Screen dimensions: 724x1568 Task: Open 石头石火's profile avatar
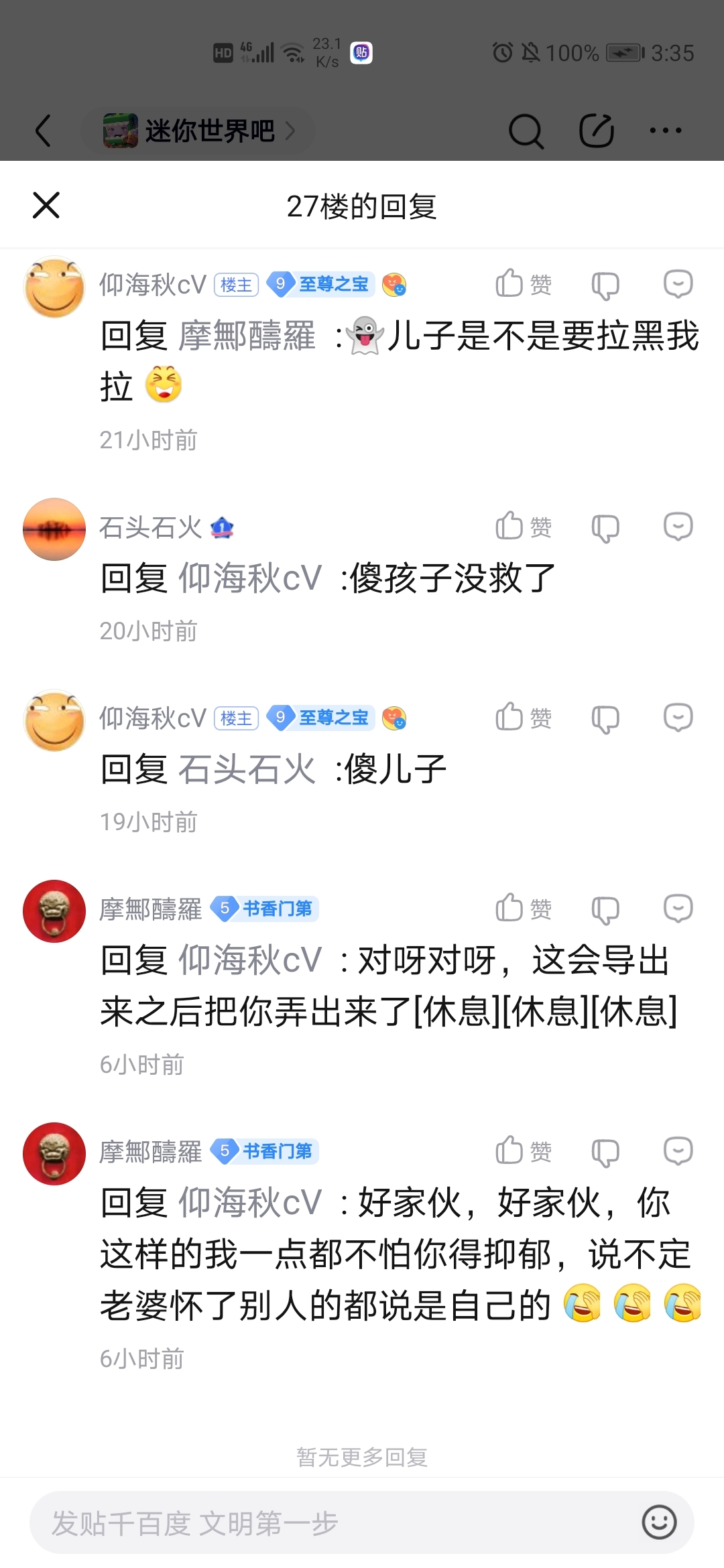[x=54, y=529]
